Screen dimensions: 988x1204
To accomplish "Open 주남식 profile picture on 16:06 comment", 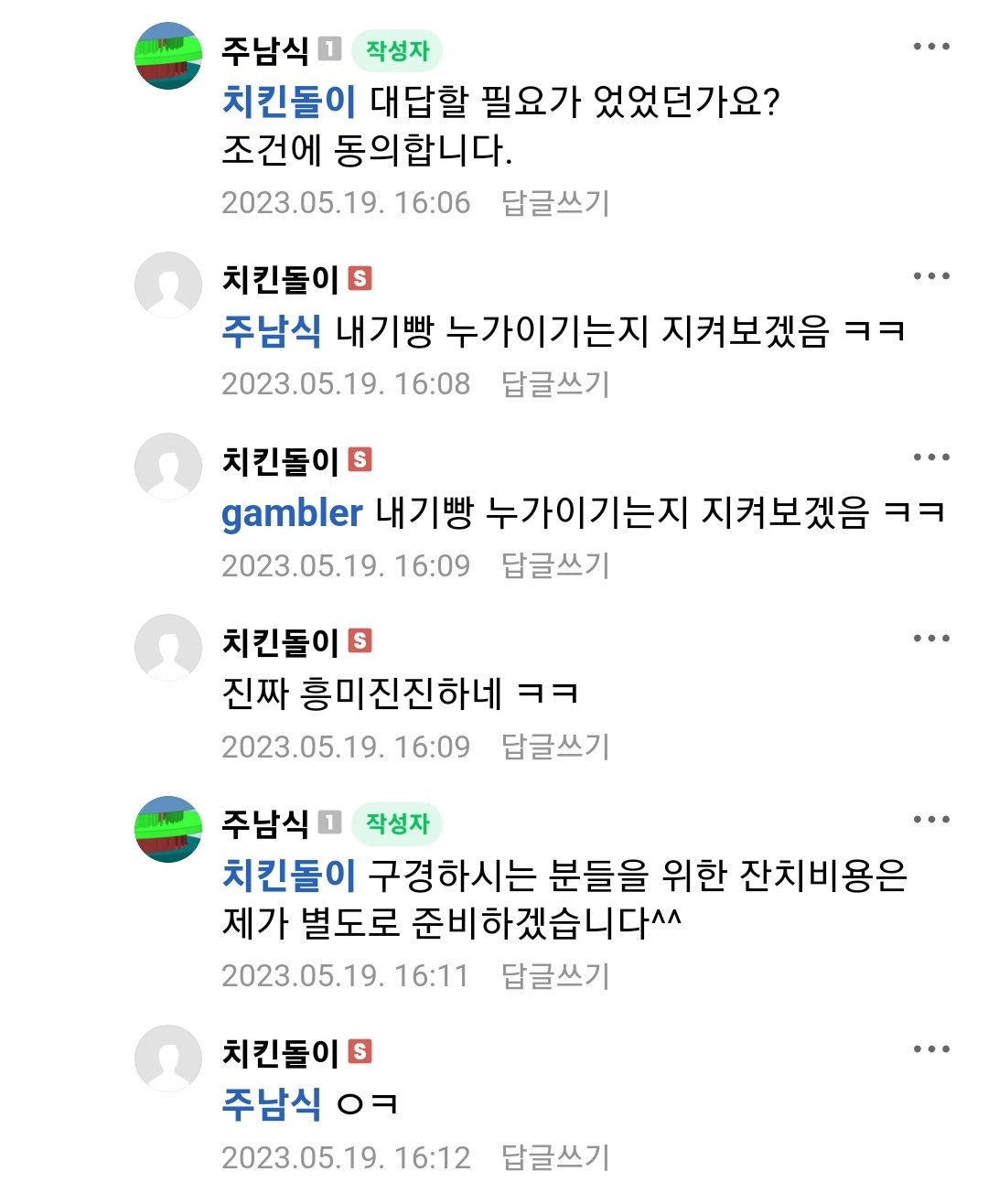I will 168,56.
